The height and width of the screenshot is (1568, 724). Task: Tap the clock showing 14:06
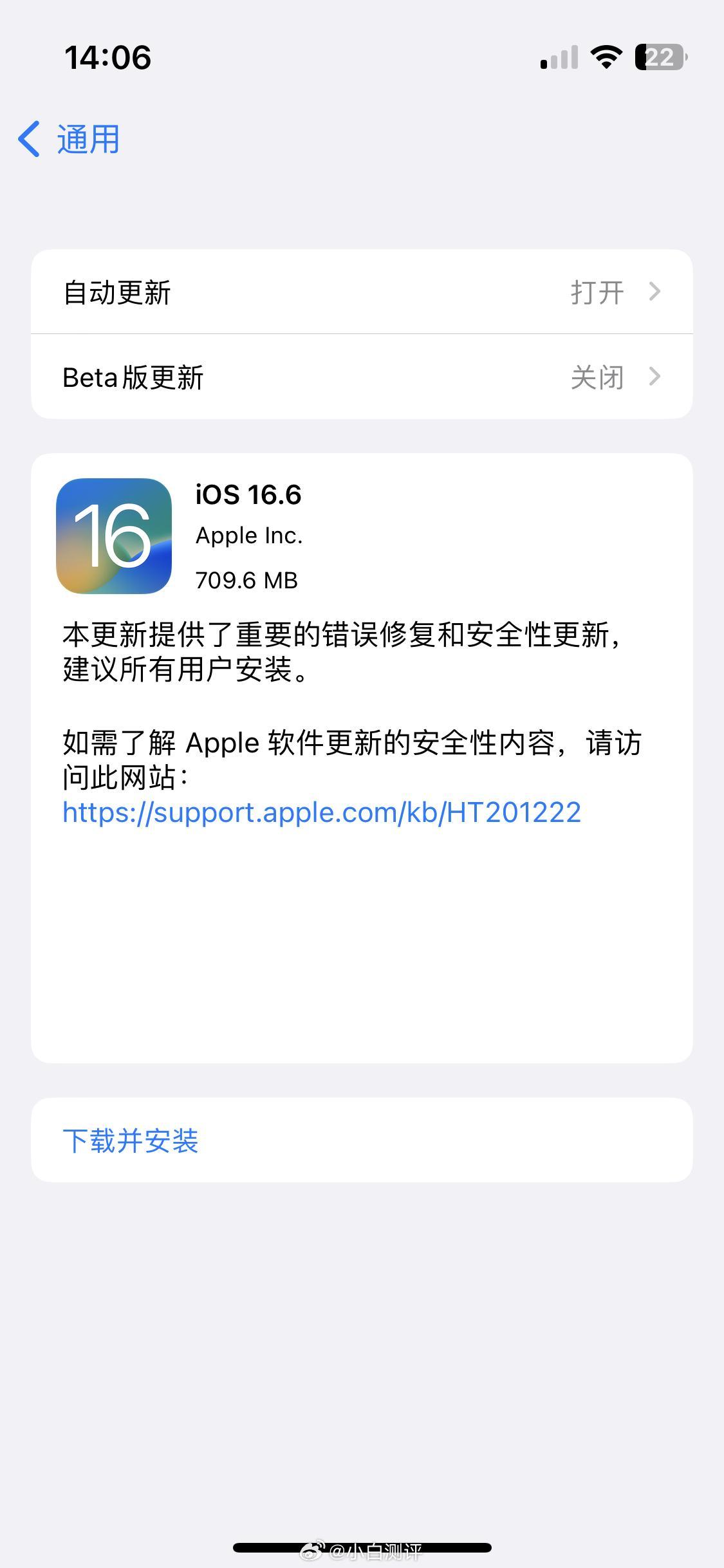(108, 58)
